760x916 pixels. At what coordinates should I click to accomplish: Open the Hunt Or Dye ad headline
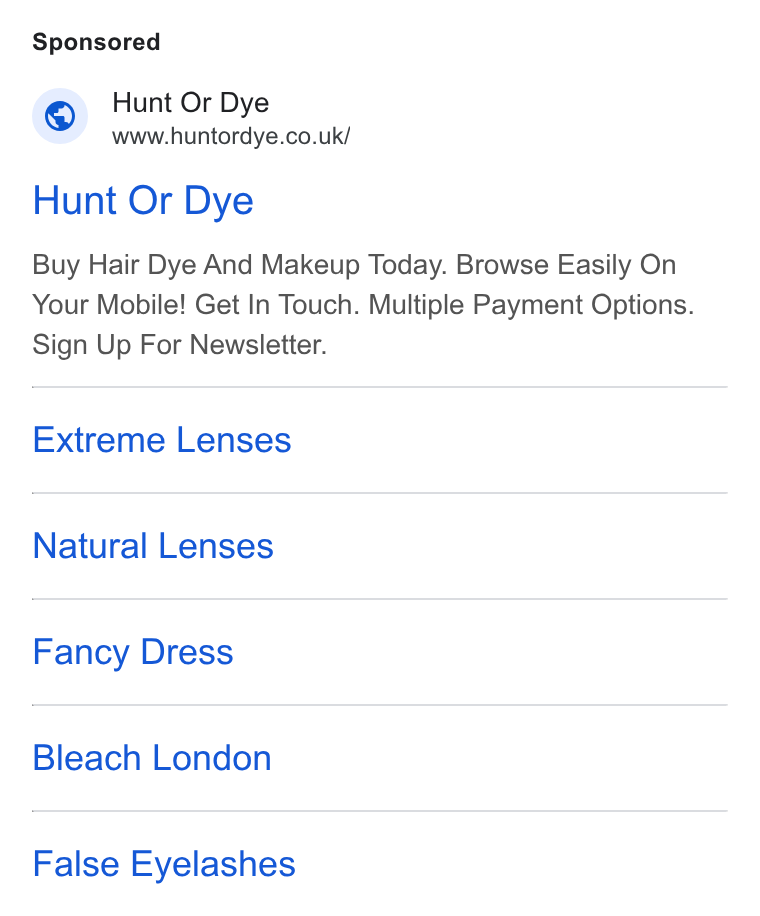click(x=143, y=201)
